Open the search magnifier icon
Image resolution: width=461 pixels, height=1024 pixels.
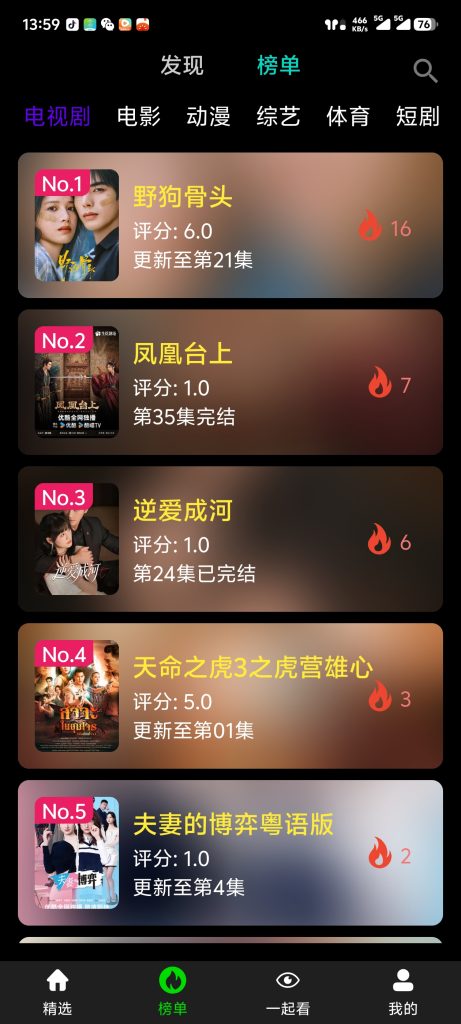pos(425,71)
